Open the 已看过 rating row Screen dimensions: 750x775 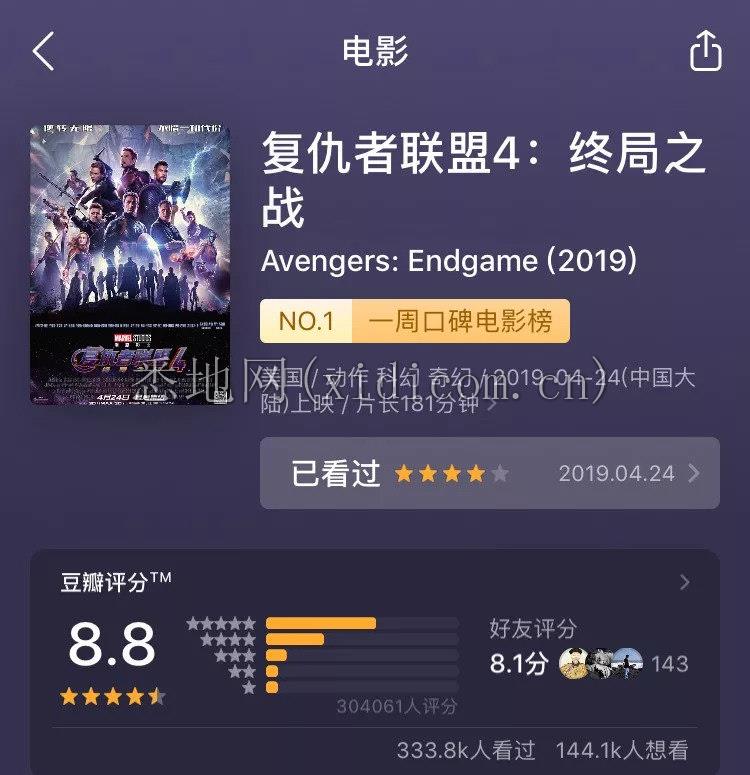pyautogui.click(x=489, y=473)
